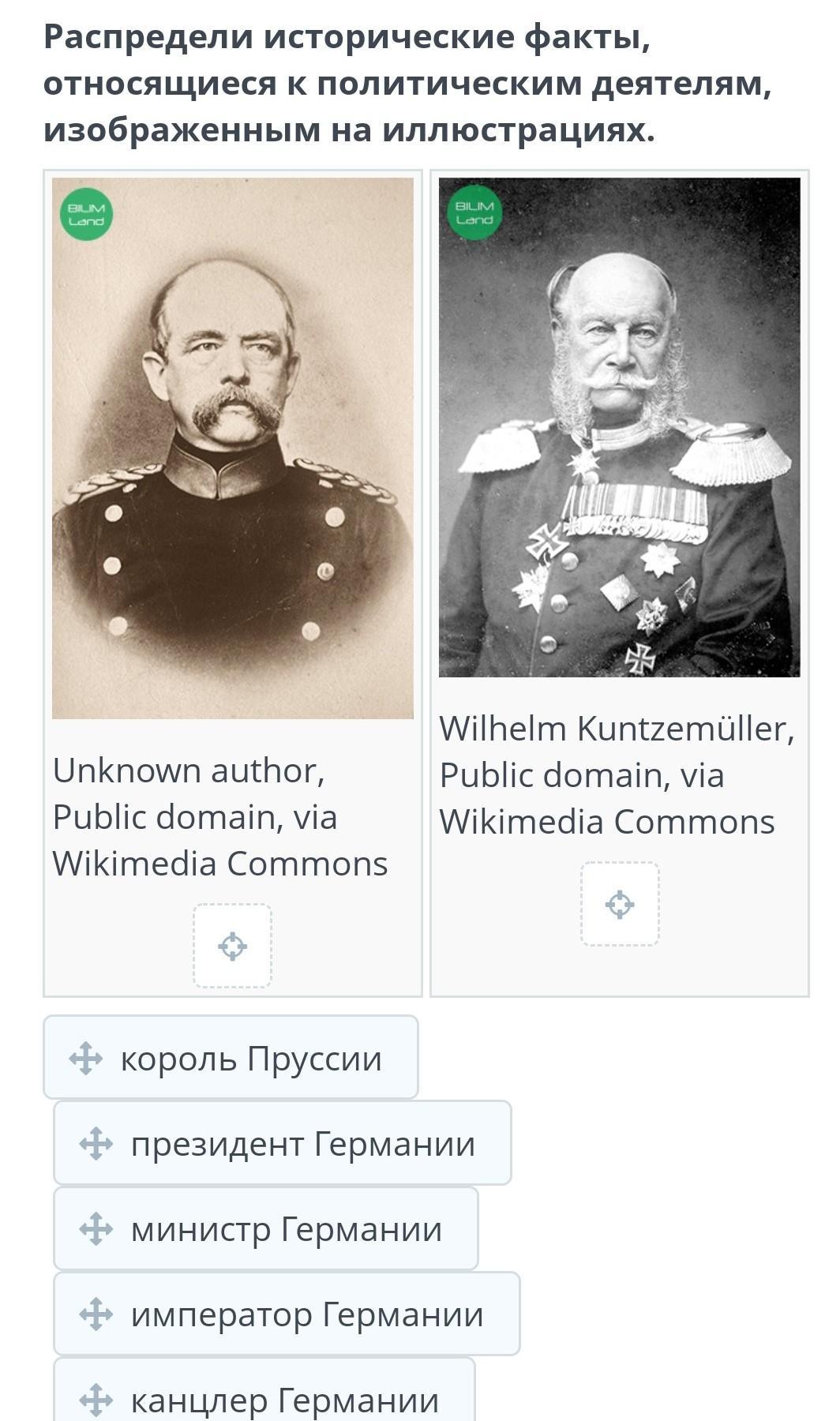This screenshot has height=1421, width=840.
Task: Choose the 'министр Германии' chip
Action: pyautogui.click(x=265, y=1228)
